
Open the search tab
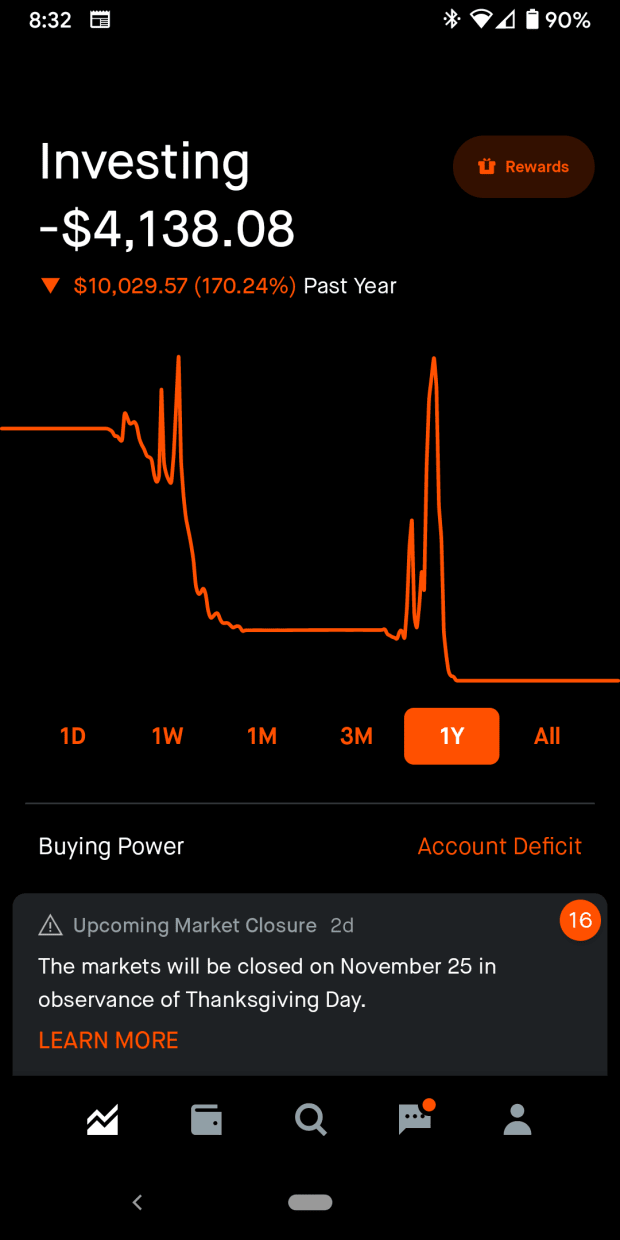tap(310, 1119)
